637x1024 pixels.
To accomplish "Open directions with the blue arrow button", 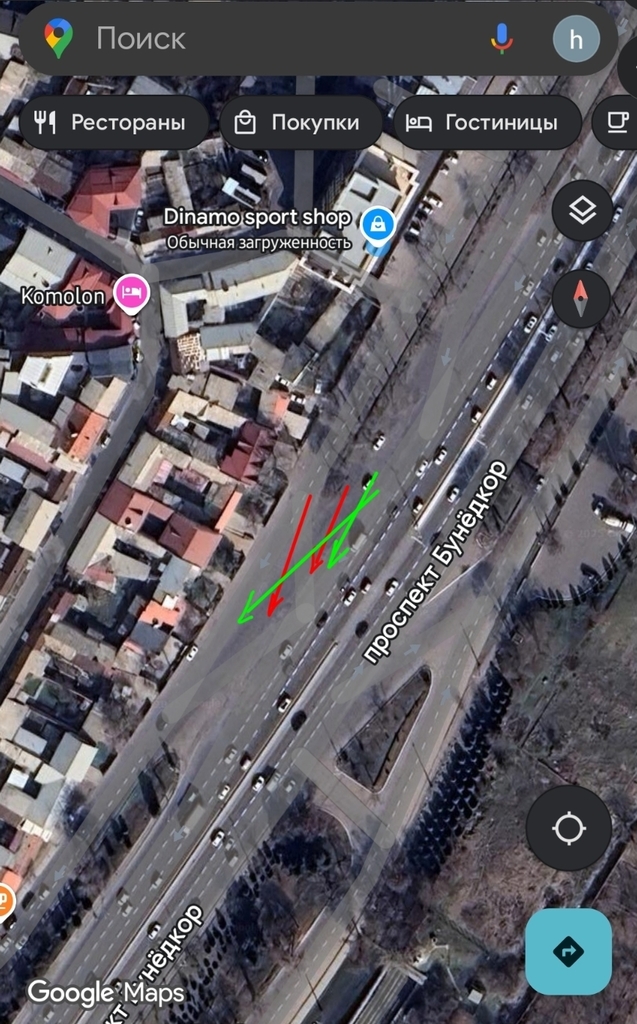I will (x=568, y=951).
